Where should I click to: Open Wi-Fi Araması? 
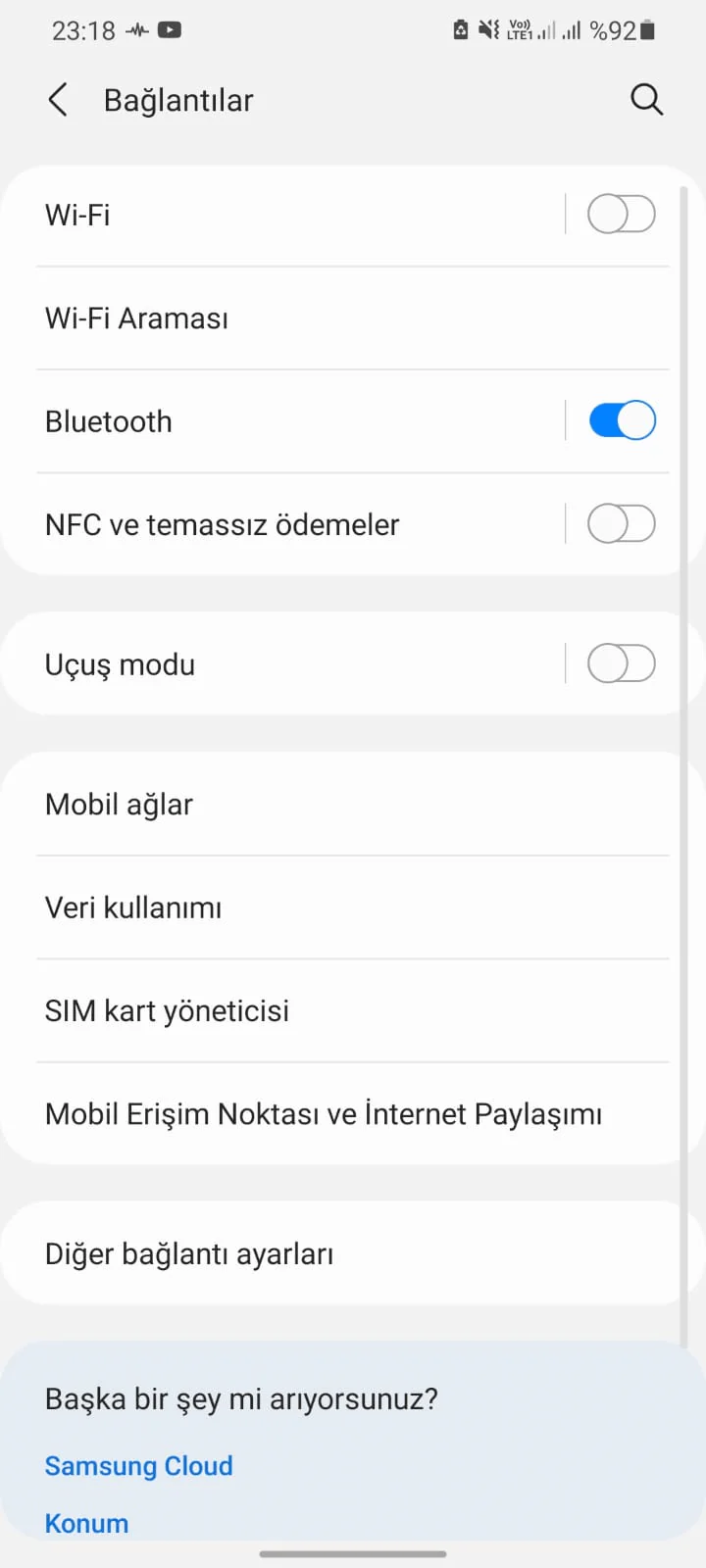tap(294, 318)
